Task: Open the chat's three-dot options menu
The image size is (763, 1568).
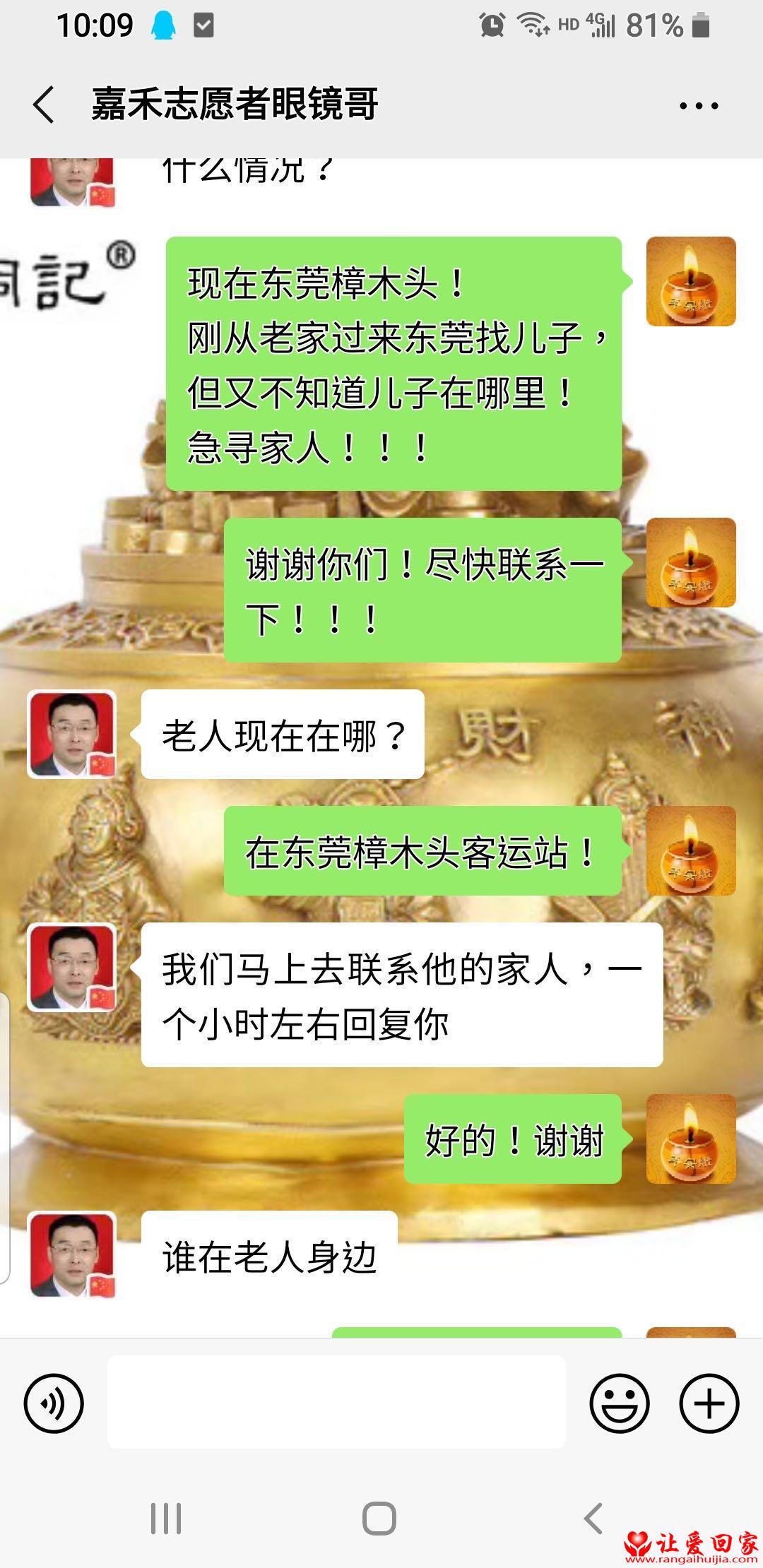Action: point(698,106)
